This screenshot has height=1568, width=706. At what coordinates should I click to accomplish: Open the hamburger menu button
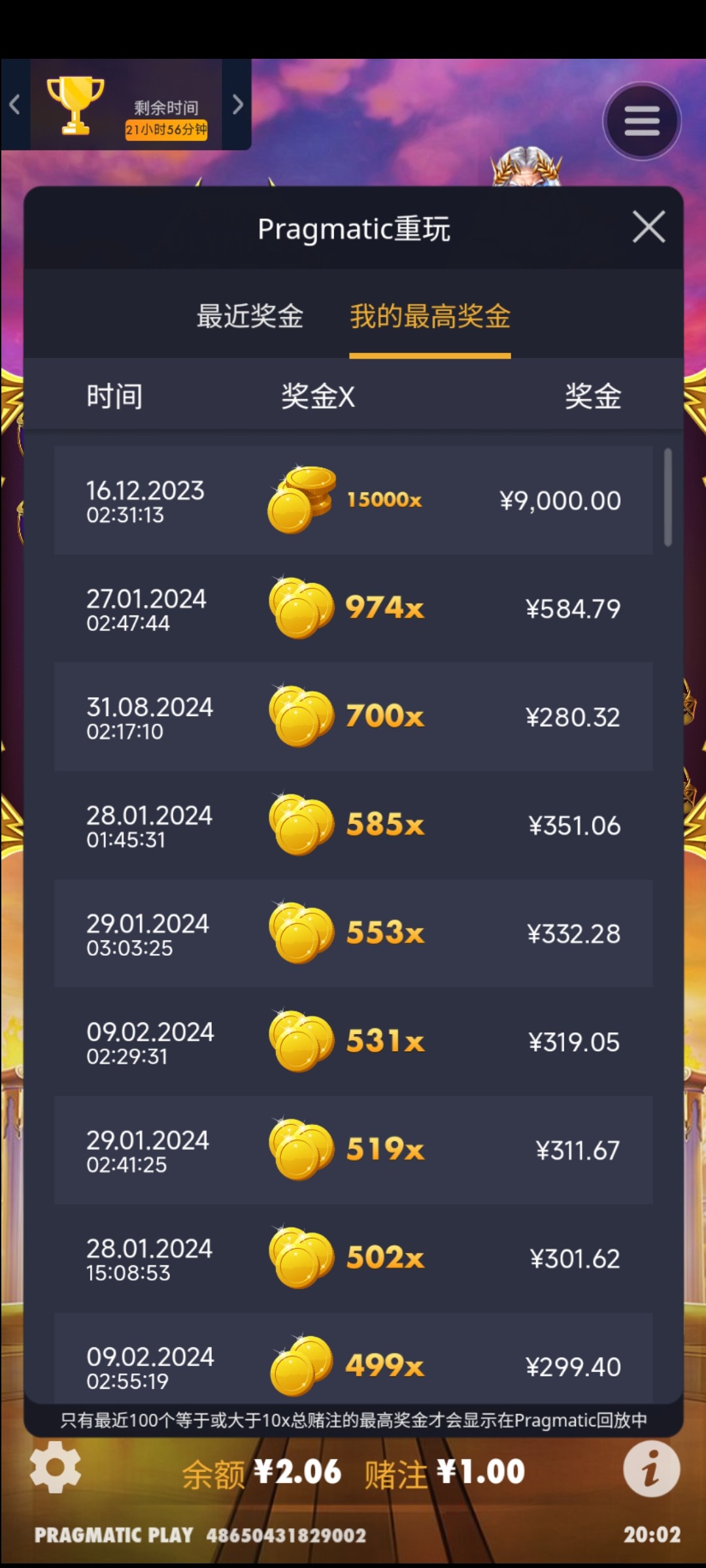click(641, 122)
